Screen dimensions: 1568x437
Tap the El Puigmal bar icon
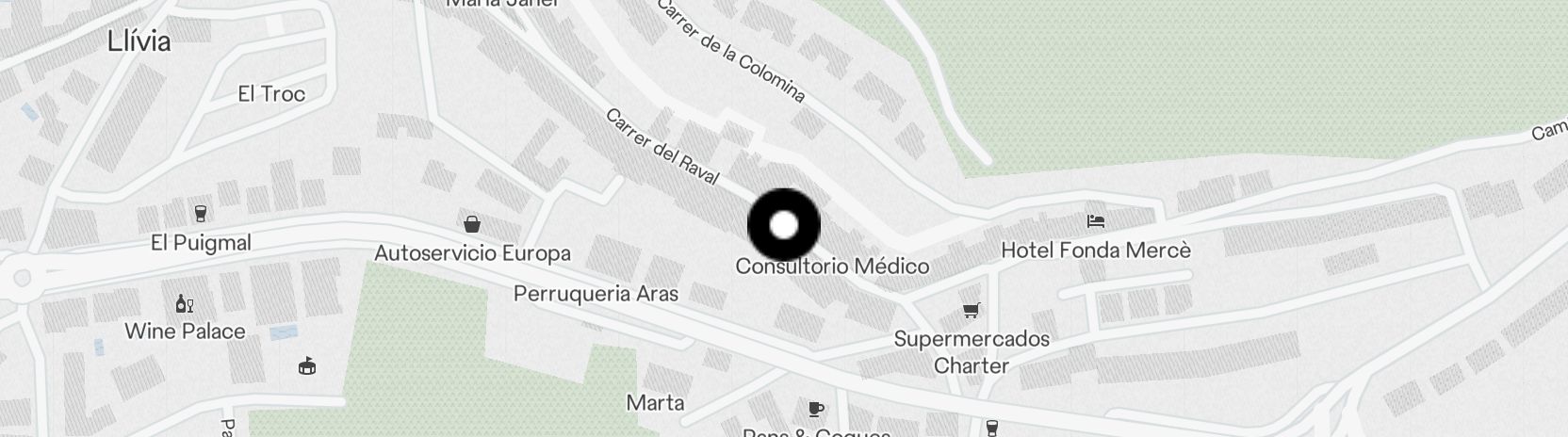pyautogui.click(x=200, y=213)
